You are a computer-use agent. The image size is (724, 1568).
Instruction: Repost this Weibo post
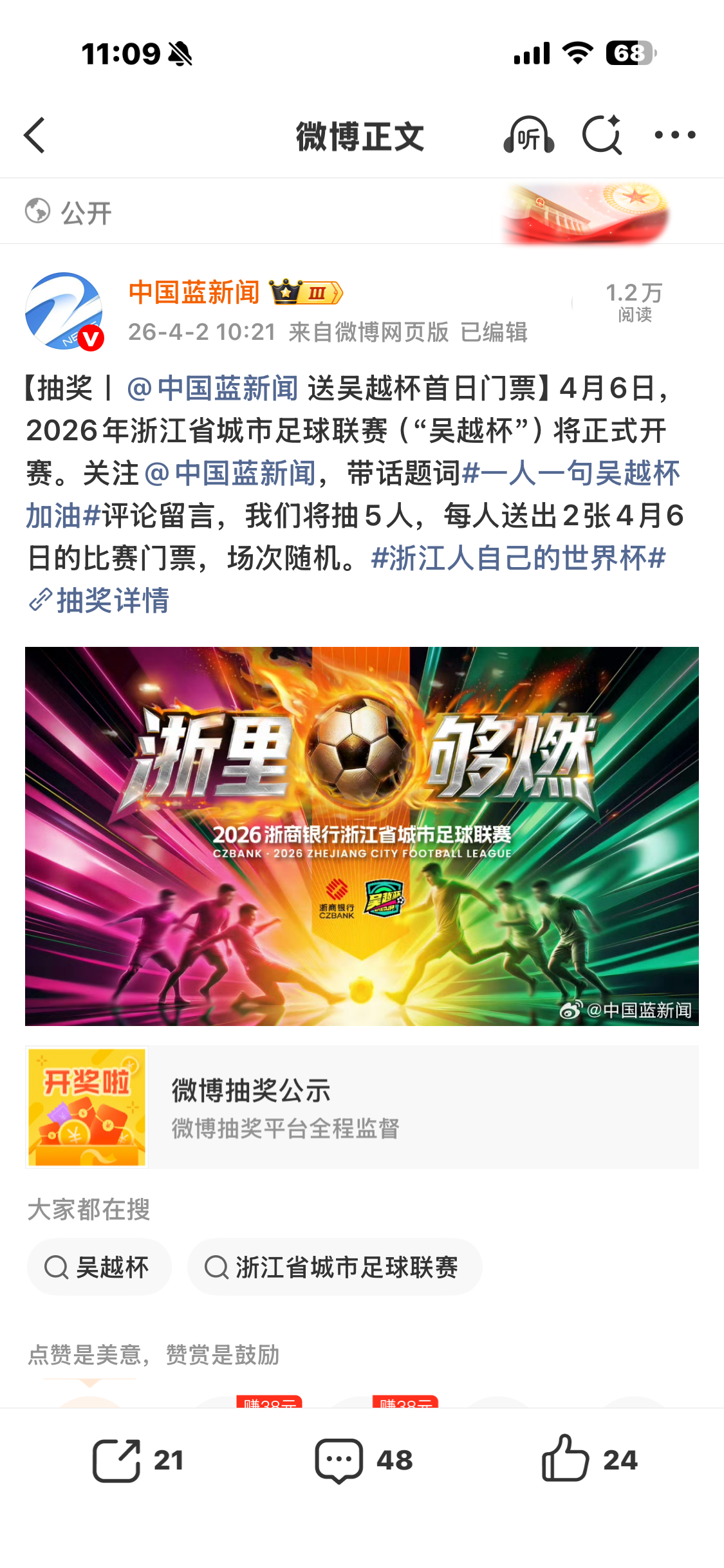pos(138,1460)
